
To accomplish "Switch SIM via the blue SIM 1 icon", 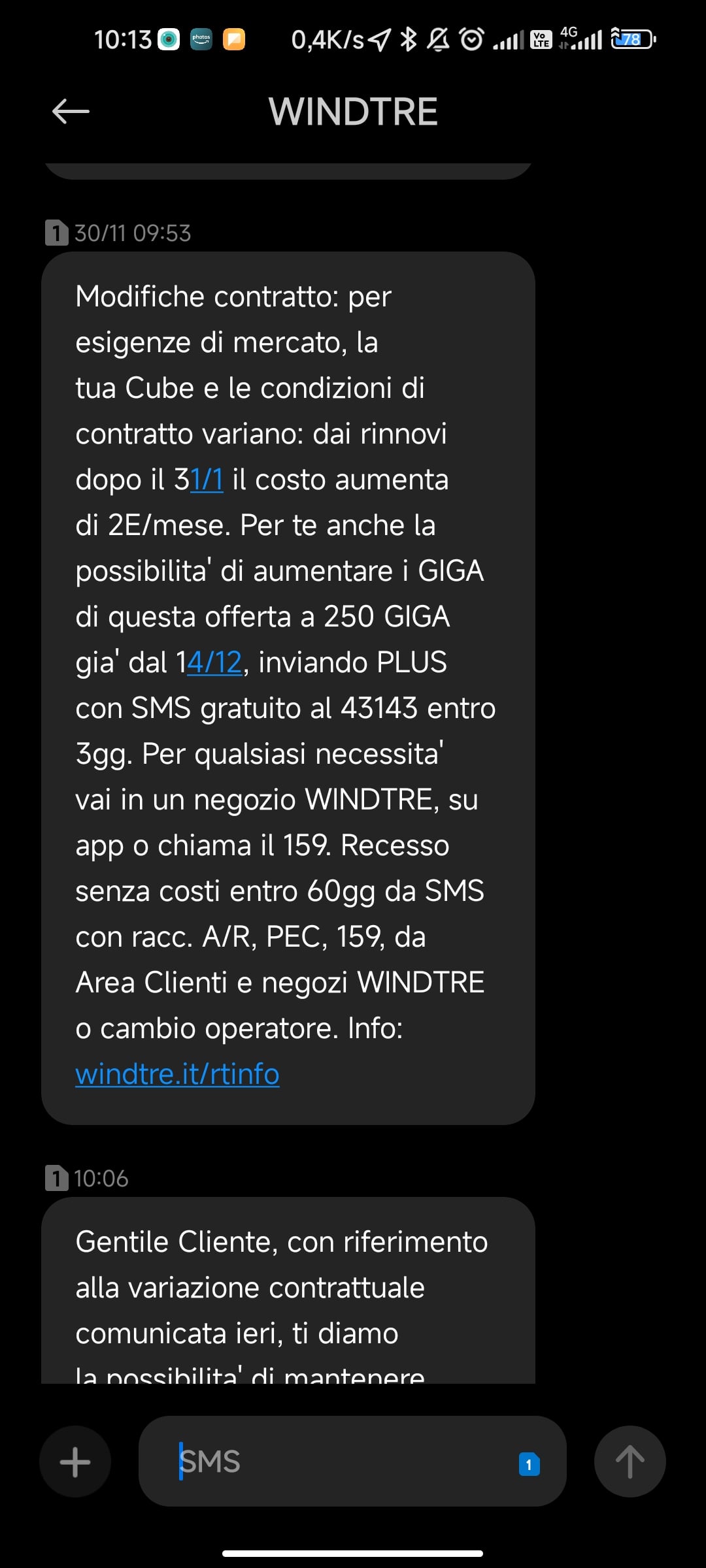I will coord(529,1464).
